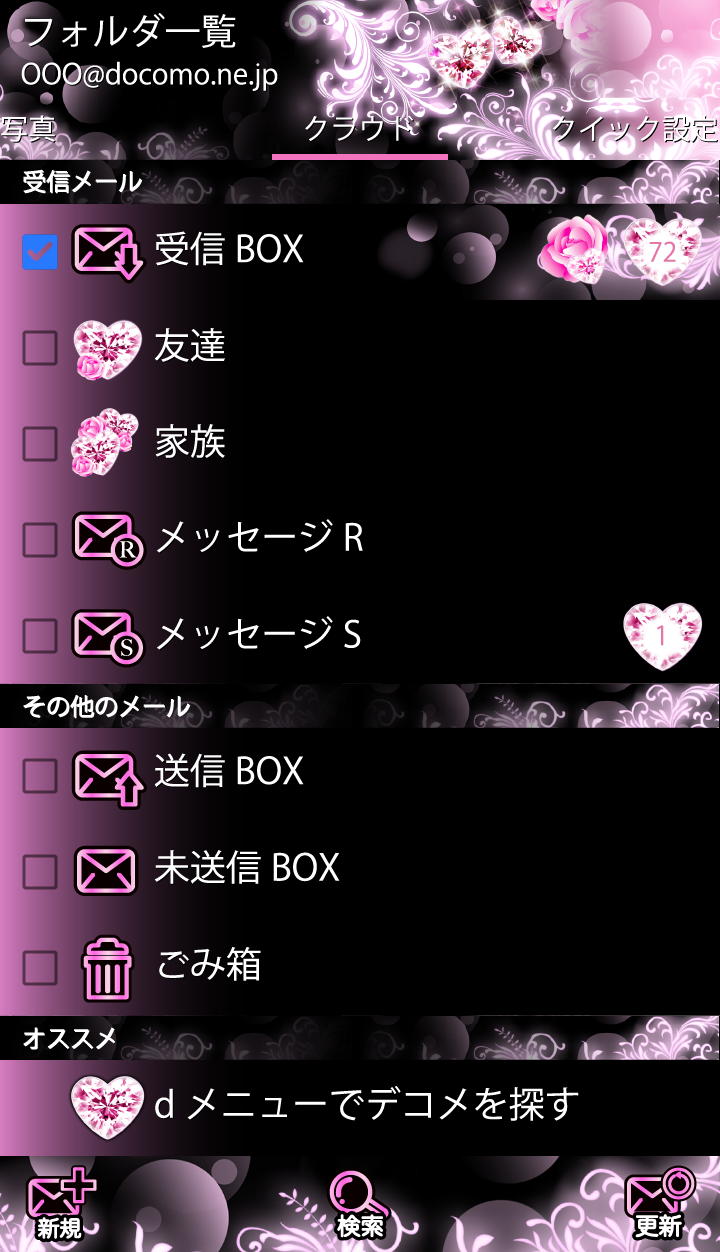Select the 家族 folder checkbox
Screen dimensions: 720x1252
[40, 444]
